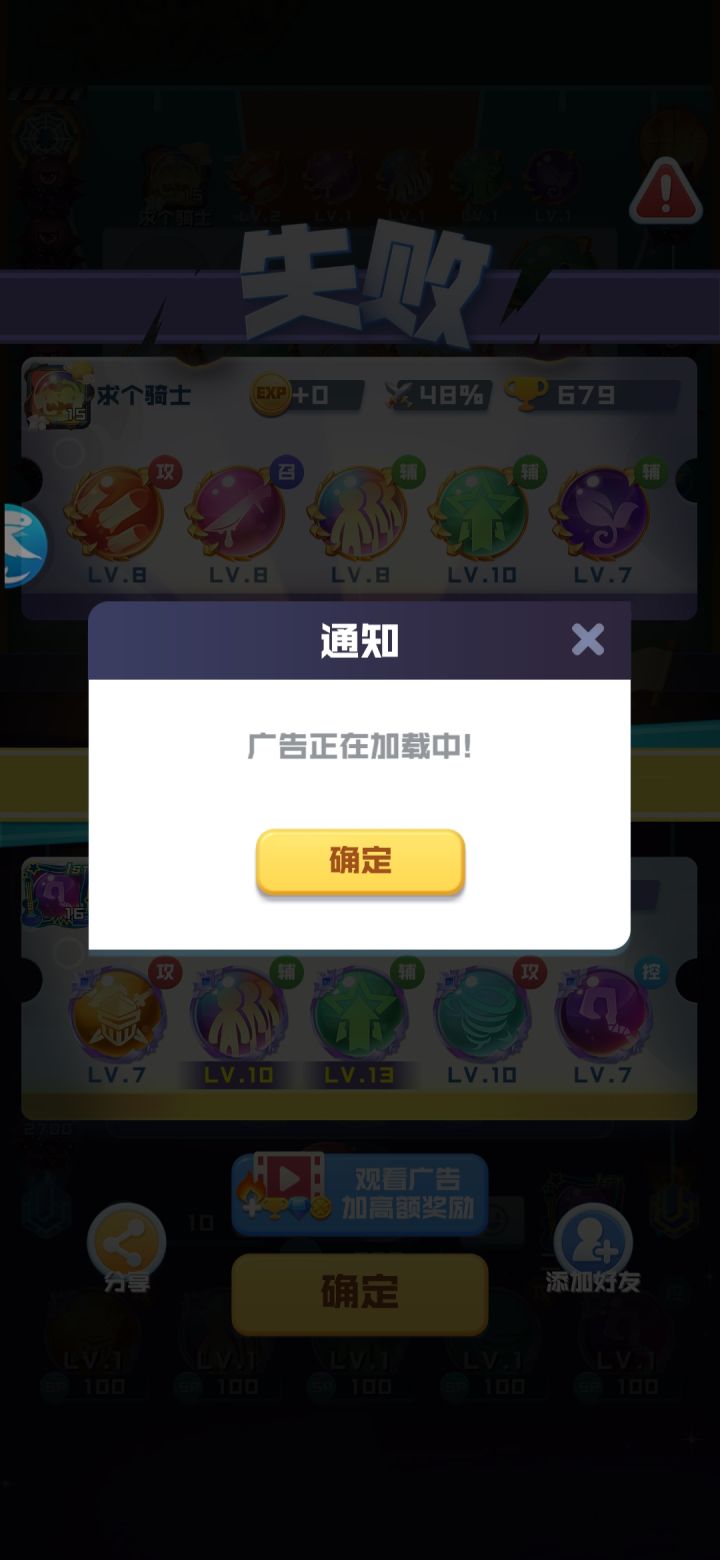Select the LV.13 green arrow skill orb
720x1560 pixels.
click(x=360, y=1015)
